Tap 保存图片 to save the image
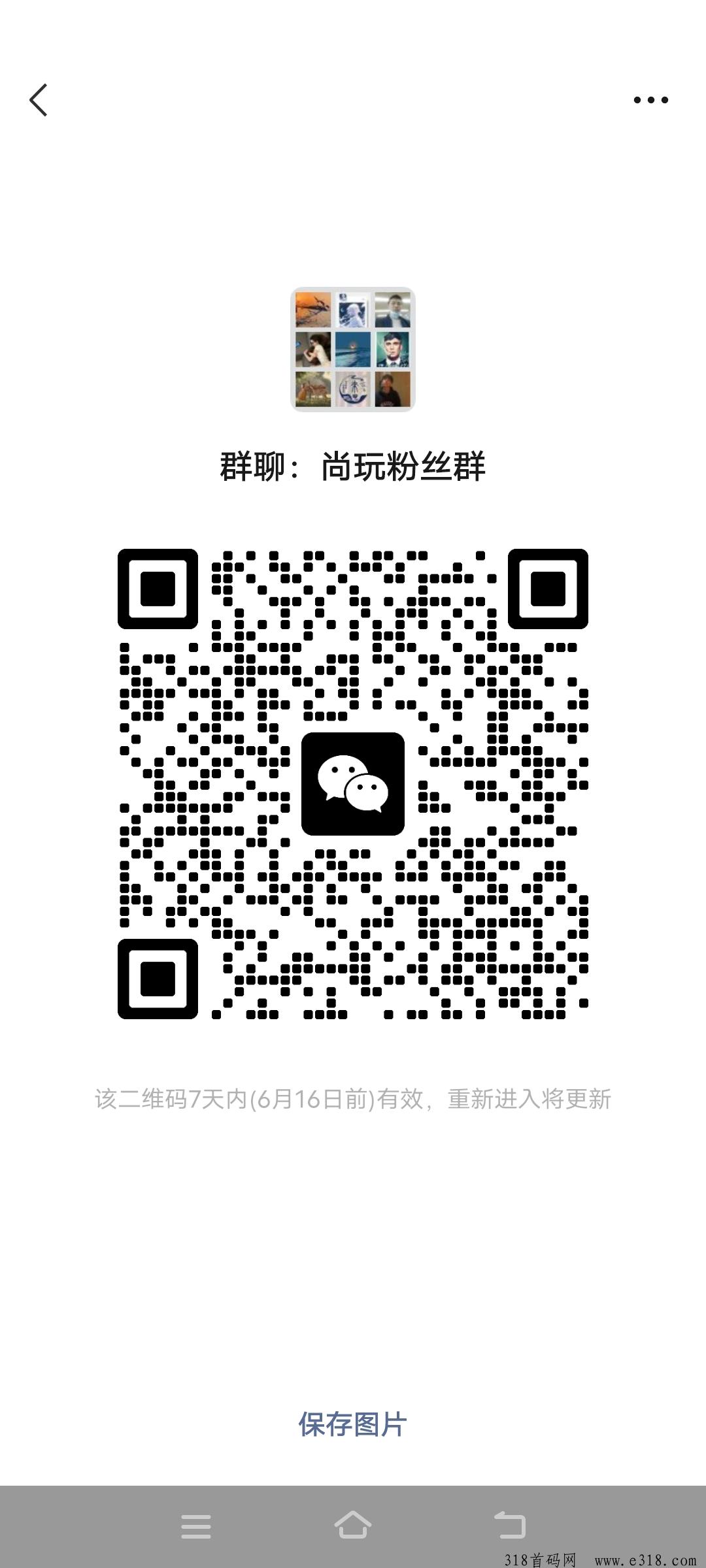Screen dimensions: 706x1568 pos(353,1424)
